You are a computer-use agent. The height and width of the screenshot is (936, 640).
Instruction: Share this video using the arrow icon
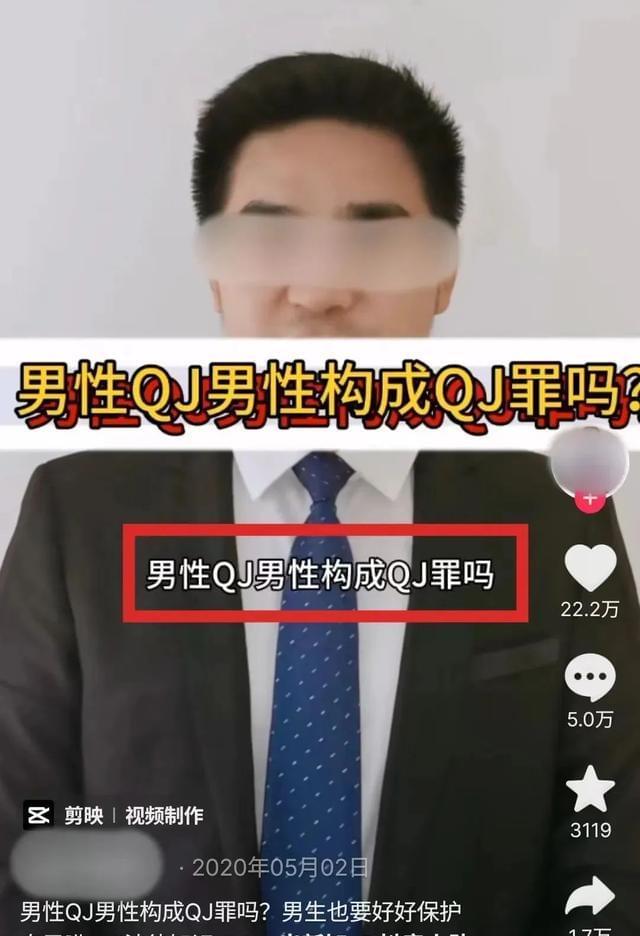coord(590,896)
